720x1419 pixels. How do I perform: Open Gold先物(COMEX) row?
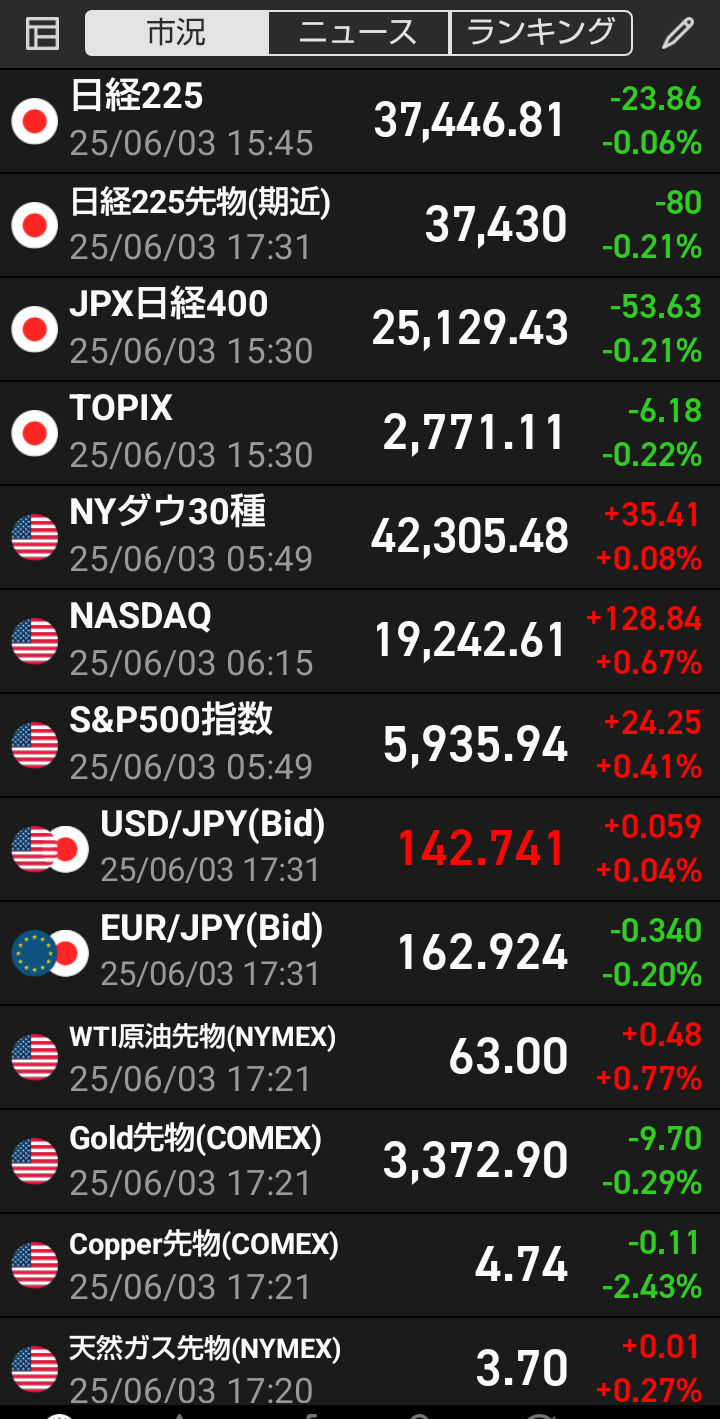360,1161
